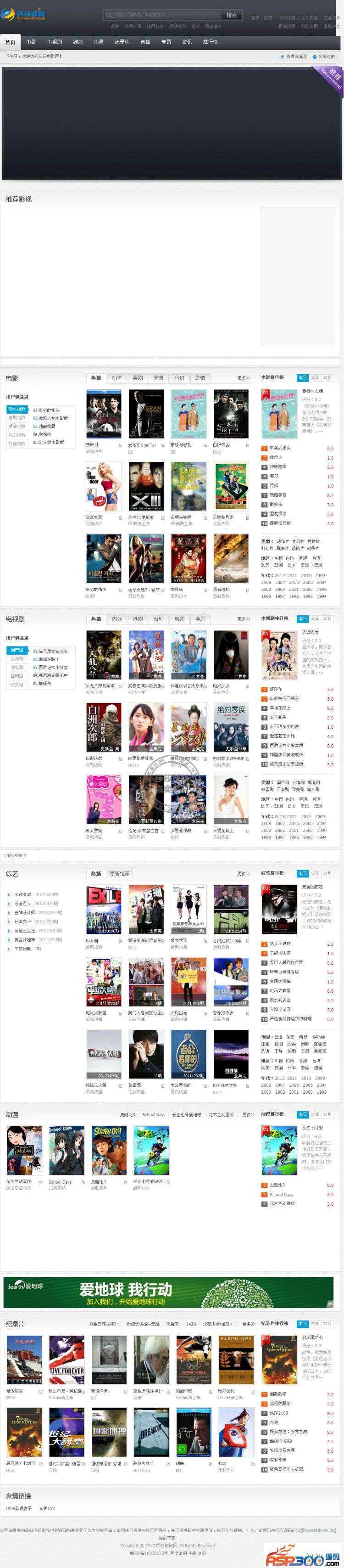Select 喜剧 tab in movie section
Image resolution: width=344 pixels, height=1568 pixels.
[138, 378]
